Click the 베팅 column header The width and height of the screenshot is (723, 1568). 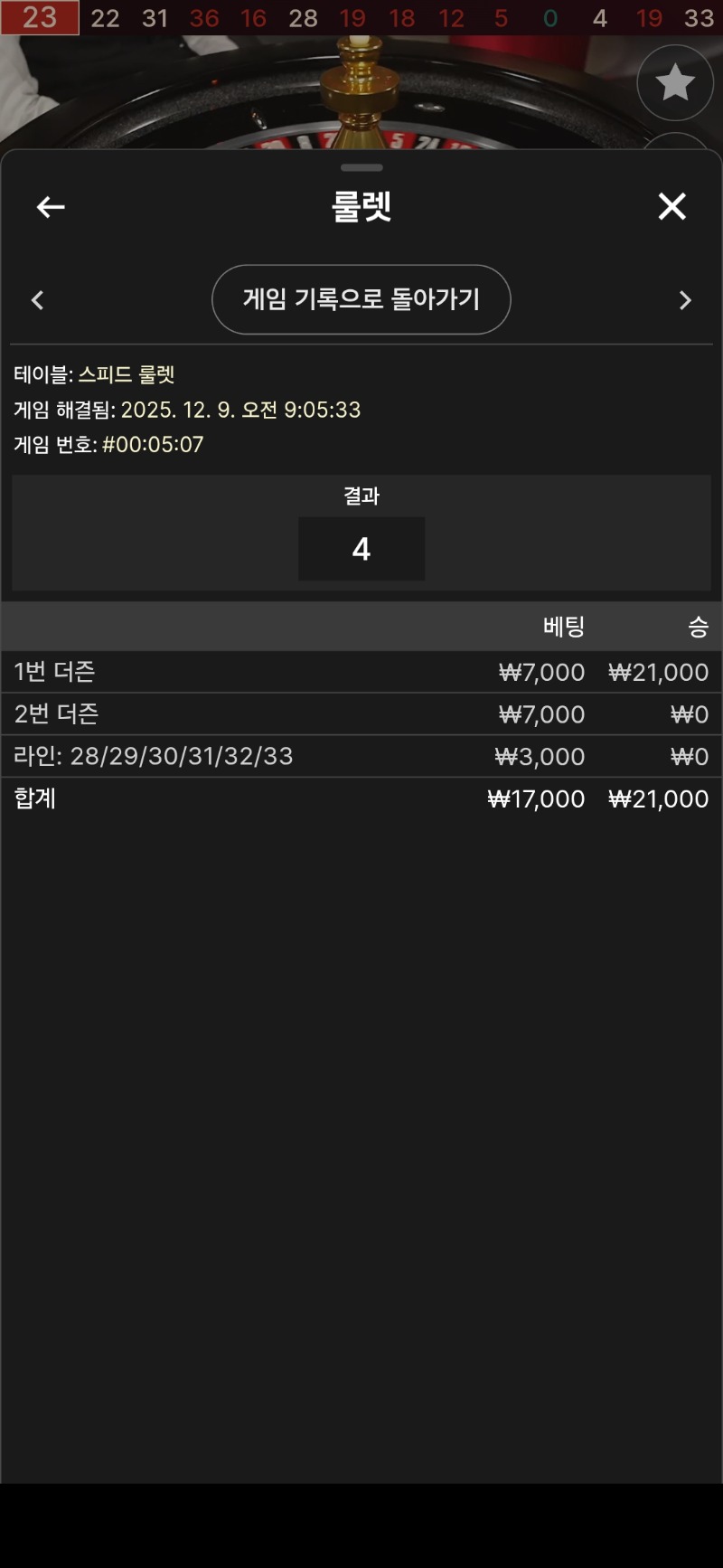coord(564,627)
